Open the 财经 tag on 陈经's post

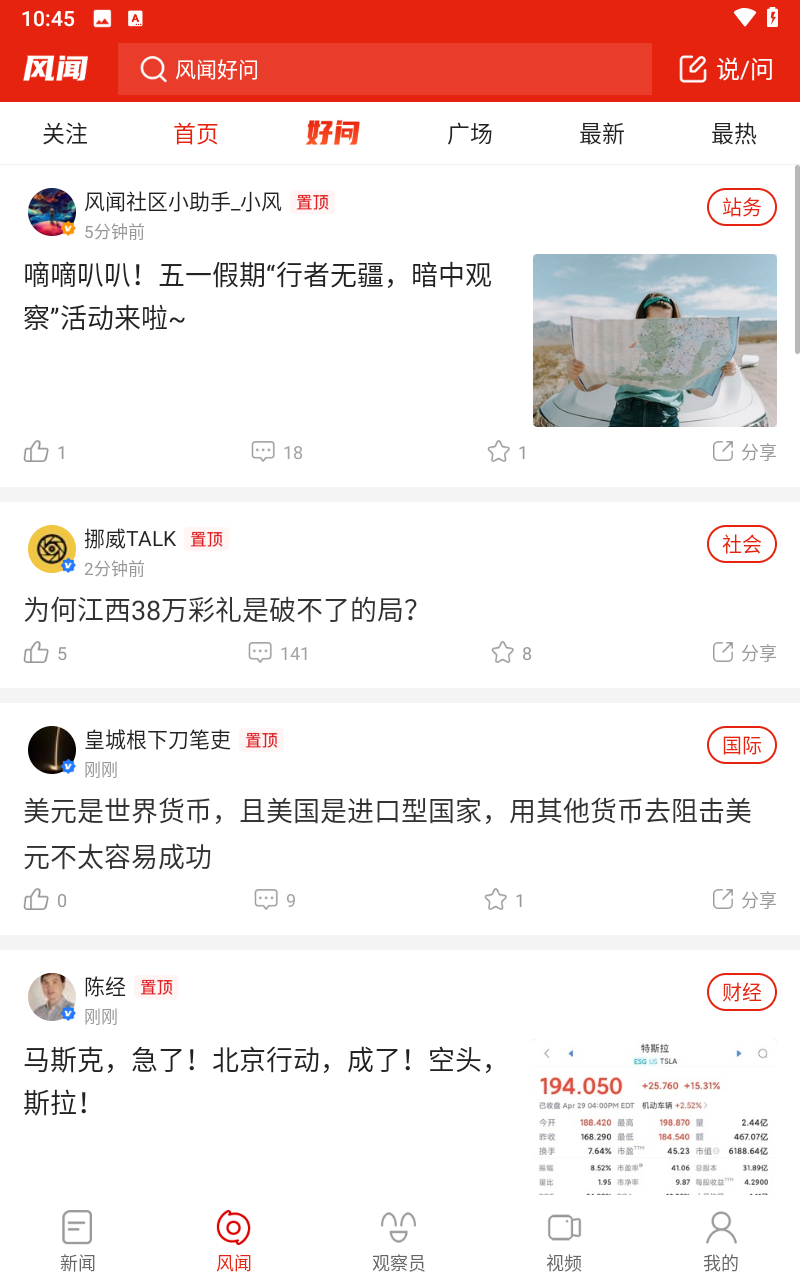tap(741, 992)
